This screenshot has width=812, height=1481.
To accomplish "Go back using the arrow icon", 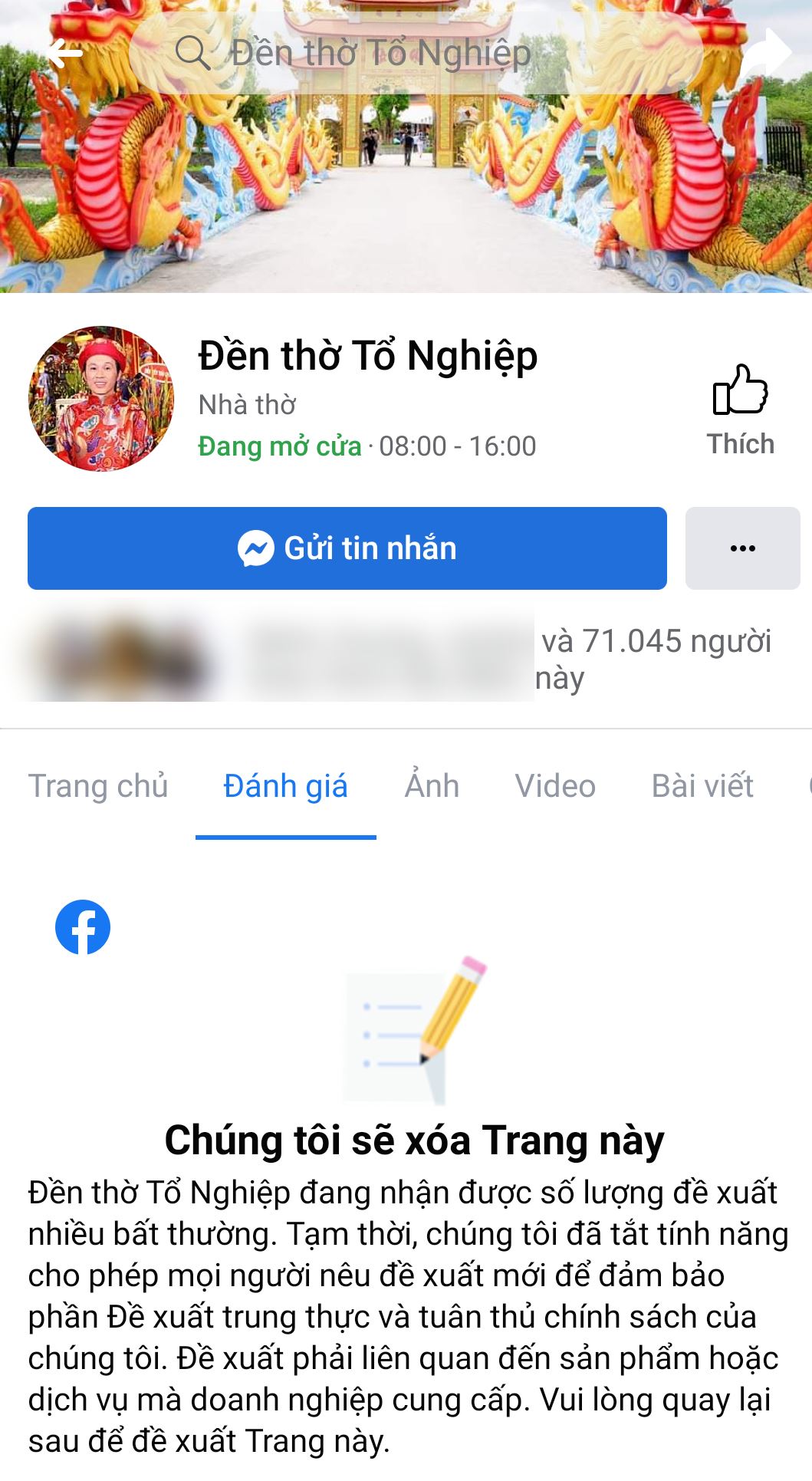I will [64, 53].
